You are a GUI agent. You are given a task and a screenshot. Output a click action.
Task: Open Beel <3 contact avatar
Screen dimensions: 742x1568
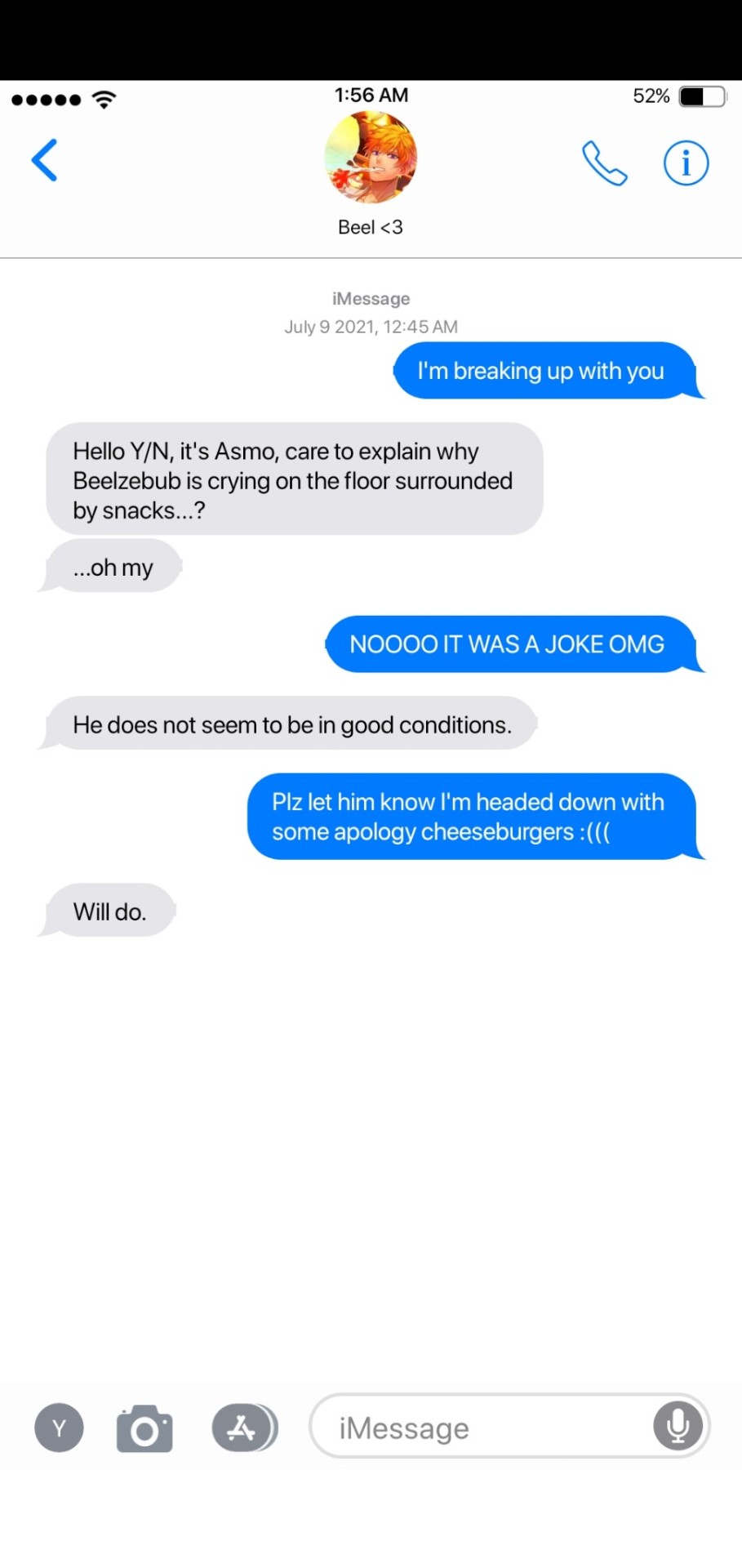click(x=371, y=158)
